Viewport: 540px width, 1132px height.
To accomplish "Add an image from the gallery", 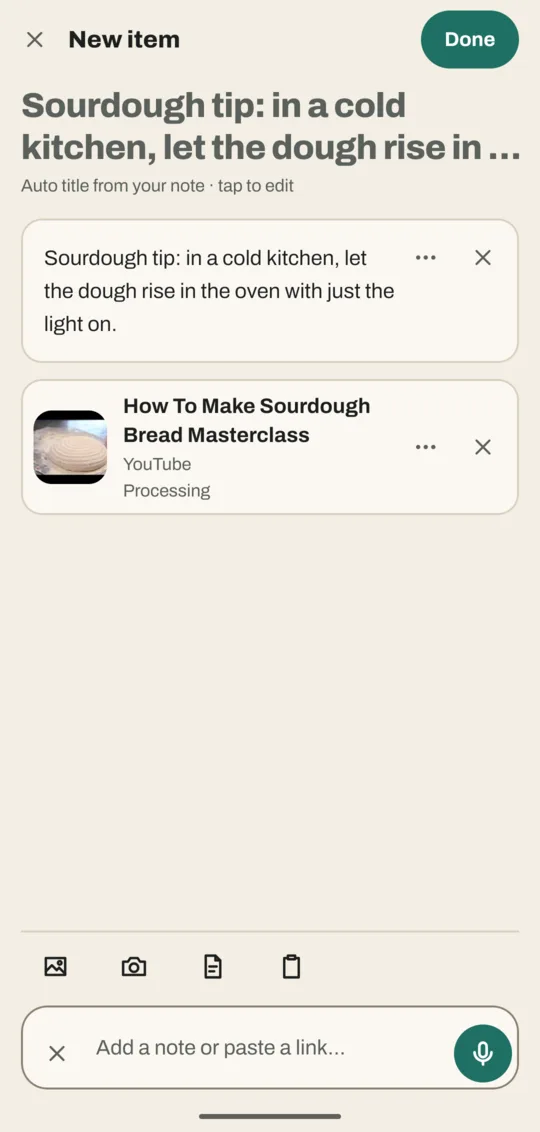I will (56, 967).
